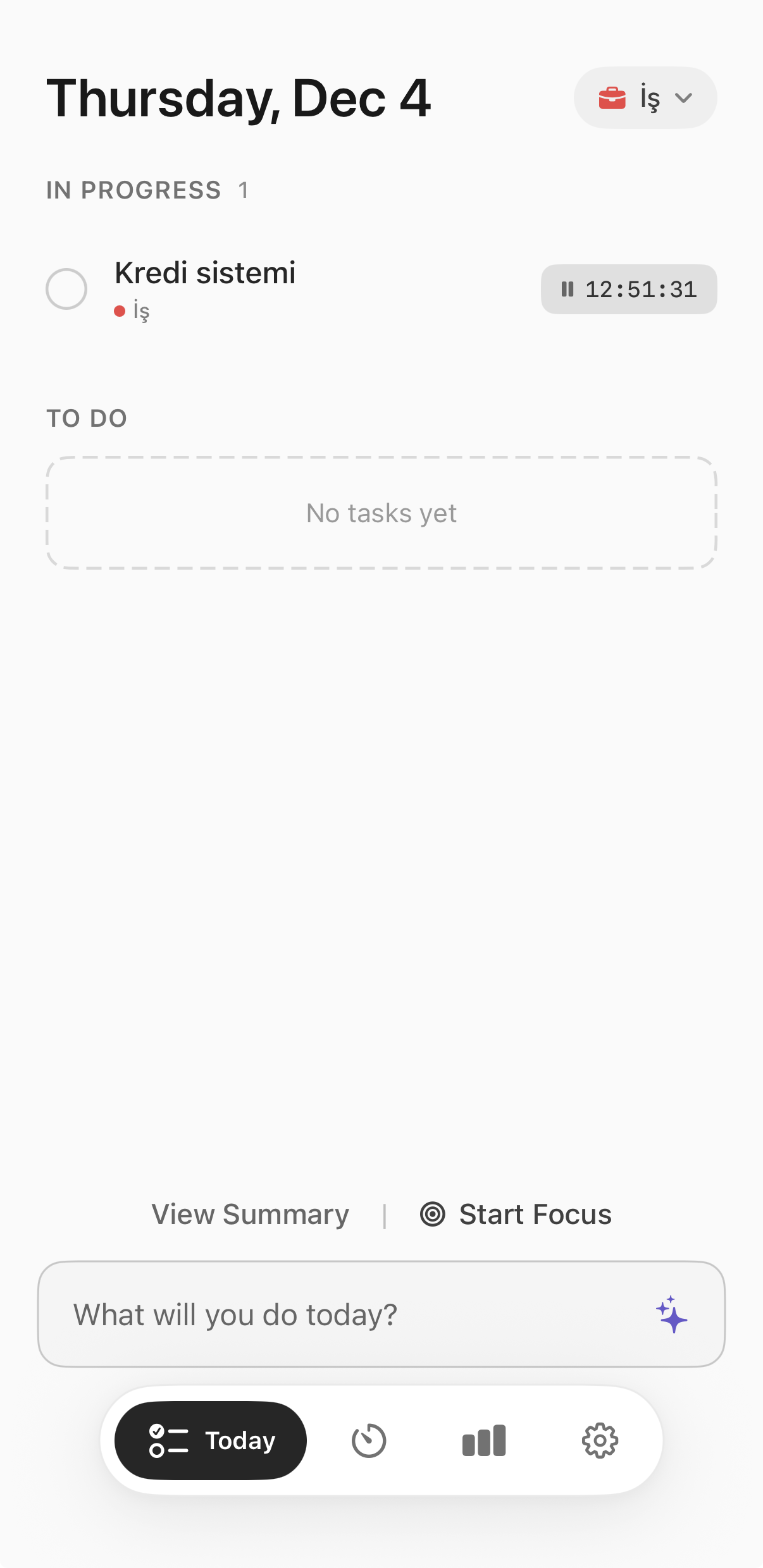Open the workspace switcher chevron
The width and height of the screenshot is (763, 1568).
click(685, 99)
